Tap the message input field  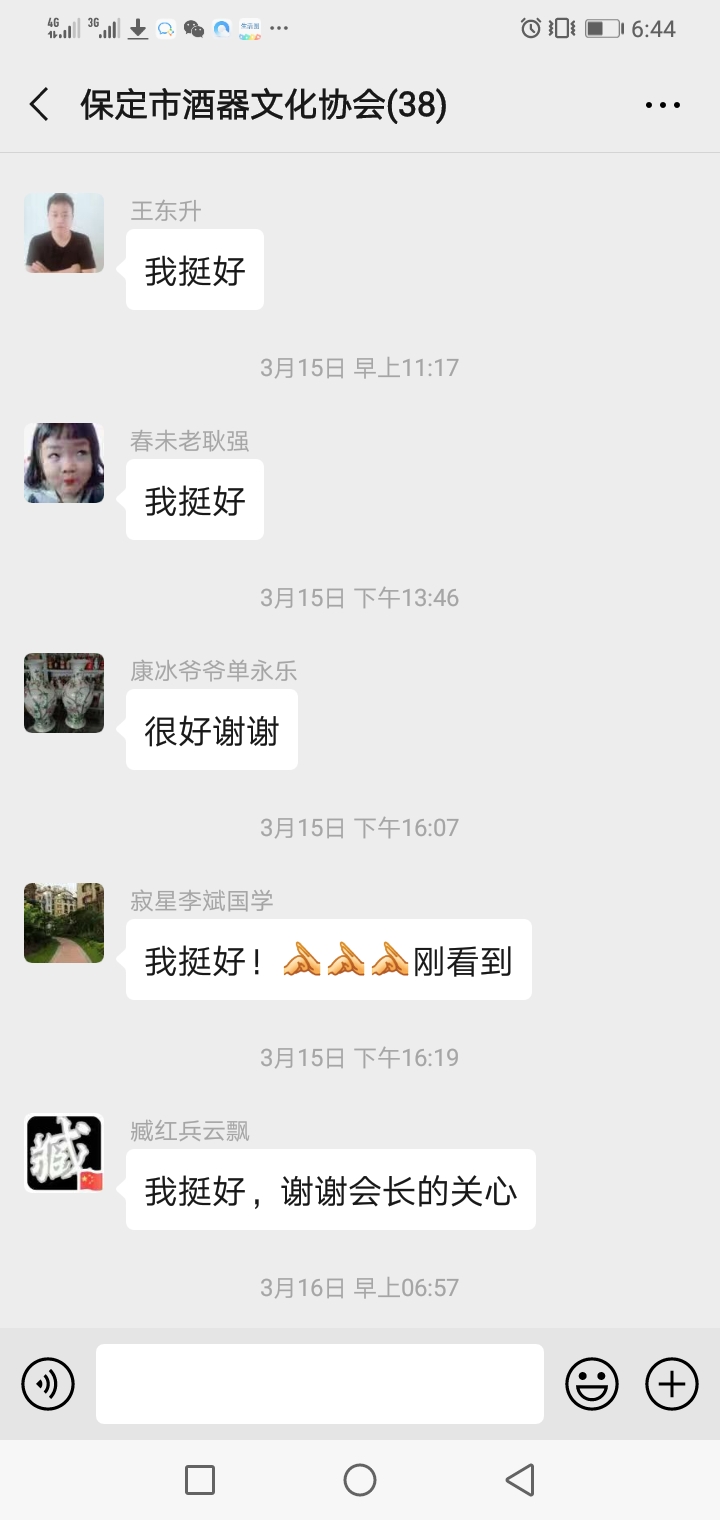tap(320, 1384)
